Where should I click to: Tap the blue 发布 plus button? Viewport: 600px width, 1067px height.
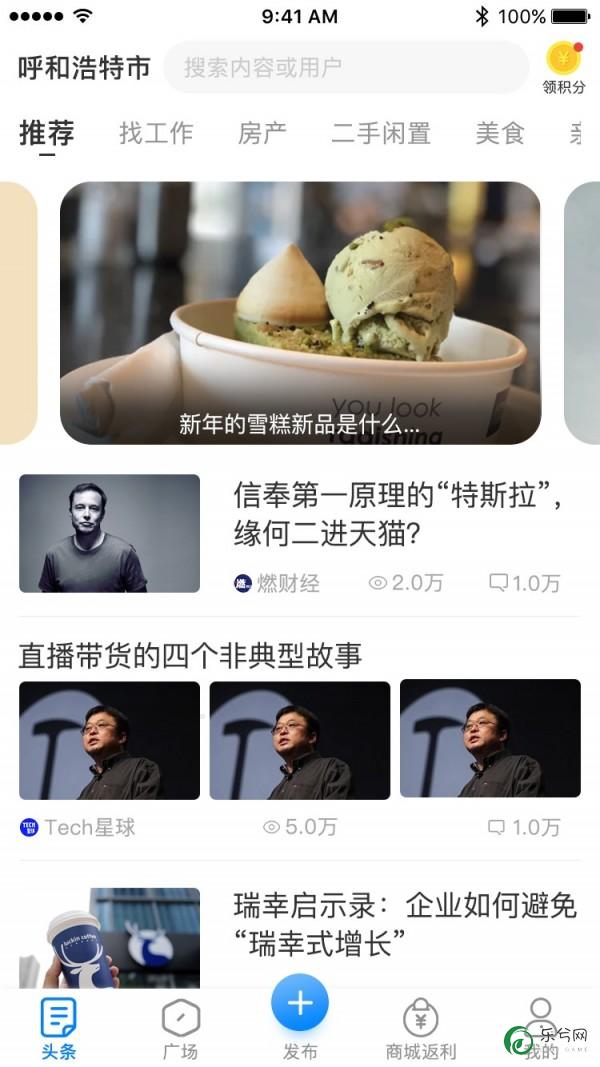(300, 1003)
